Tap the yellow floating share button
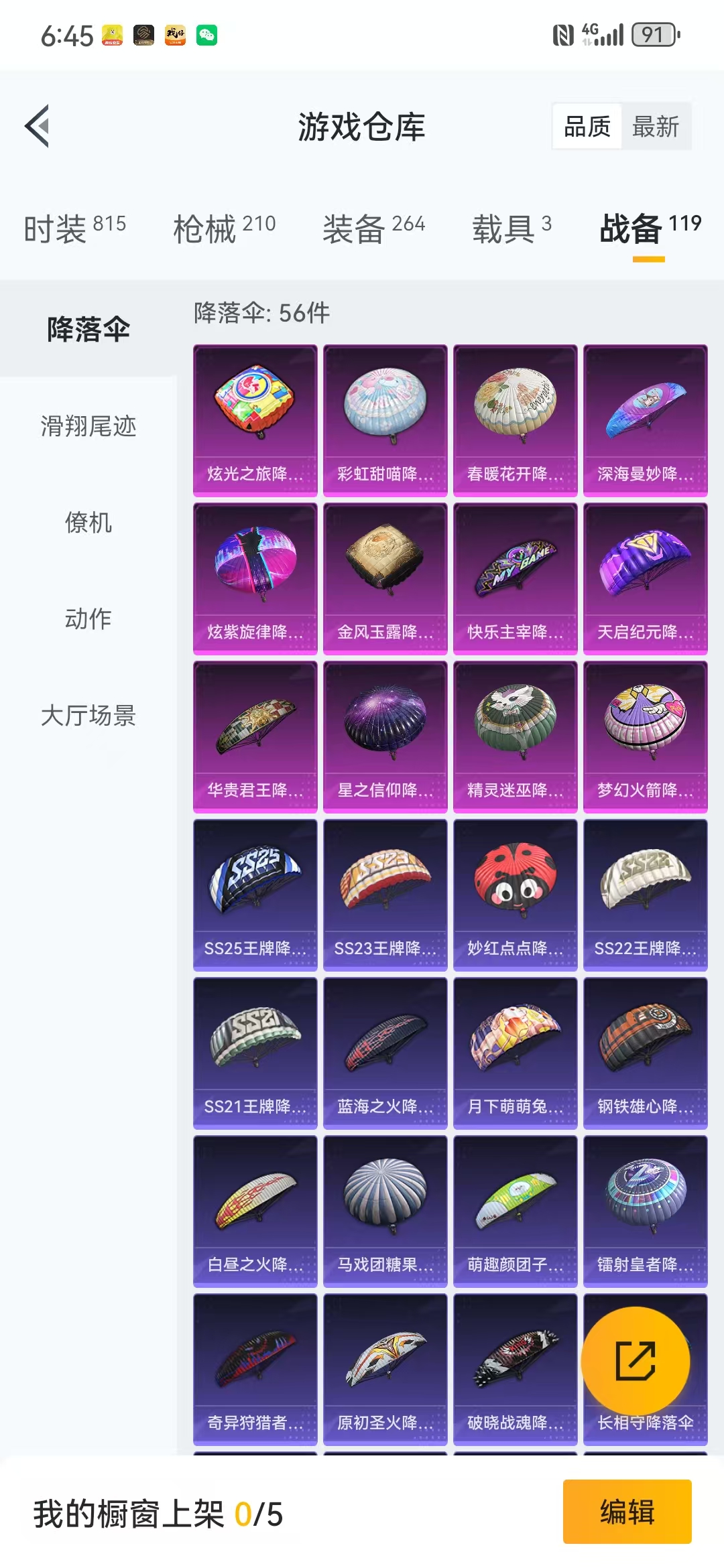The image size is (724, 1568). [636, 1361]
